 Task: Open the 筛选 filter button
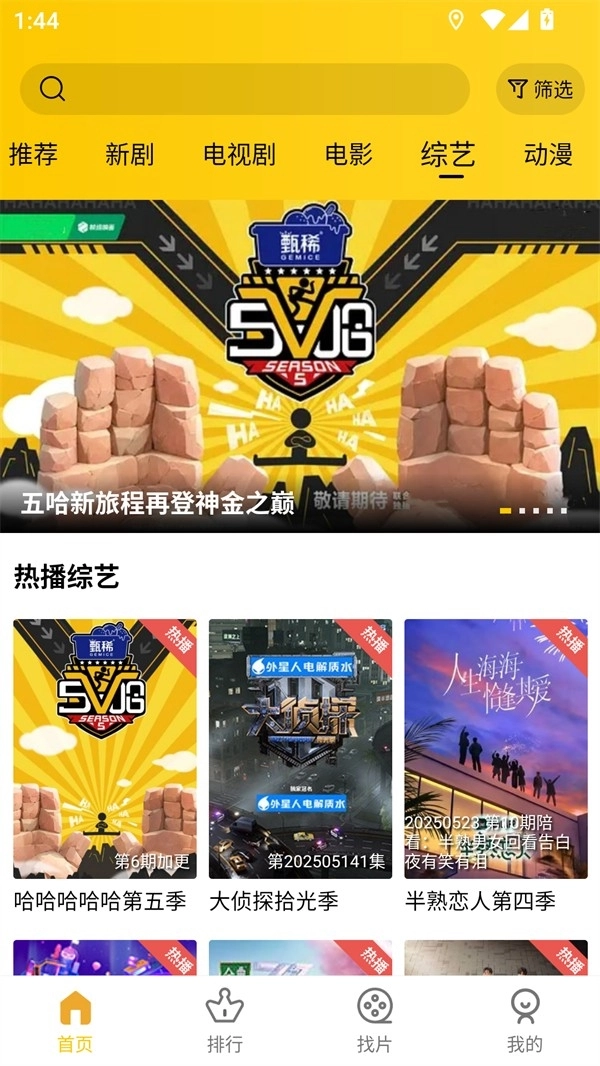(x=540, y=89)
